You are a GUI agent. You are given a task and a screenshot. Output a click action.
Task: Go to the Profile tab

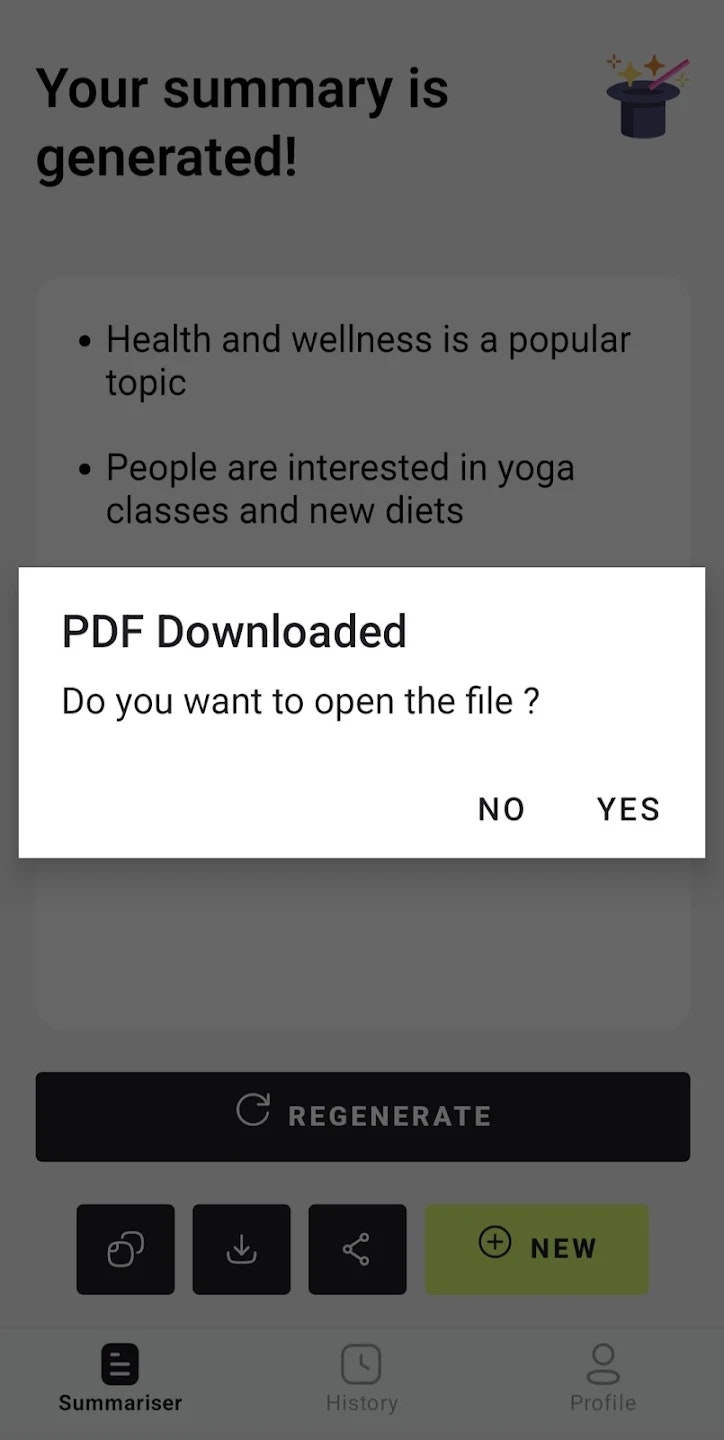603,1378
